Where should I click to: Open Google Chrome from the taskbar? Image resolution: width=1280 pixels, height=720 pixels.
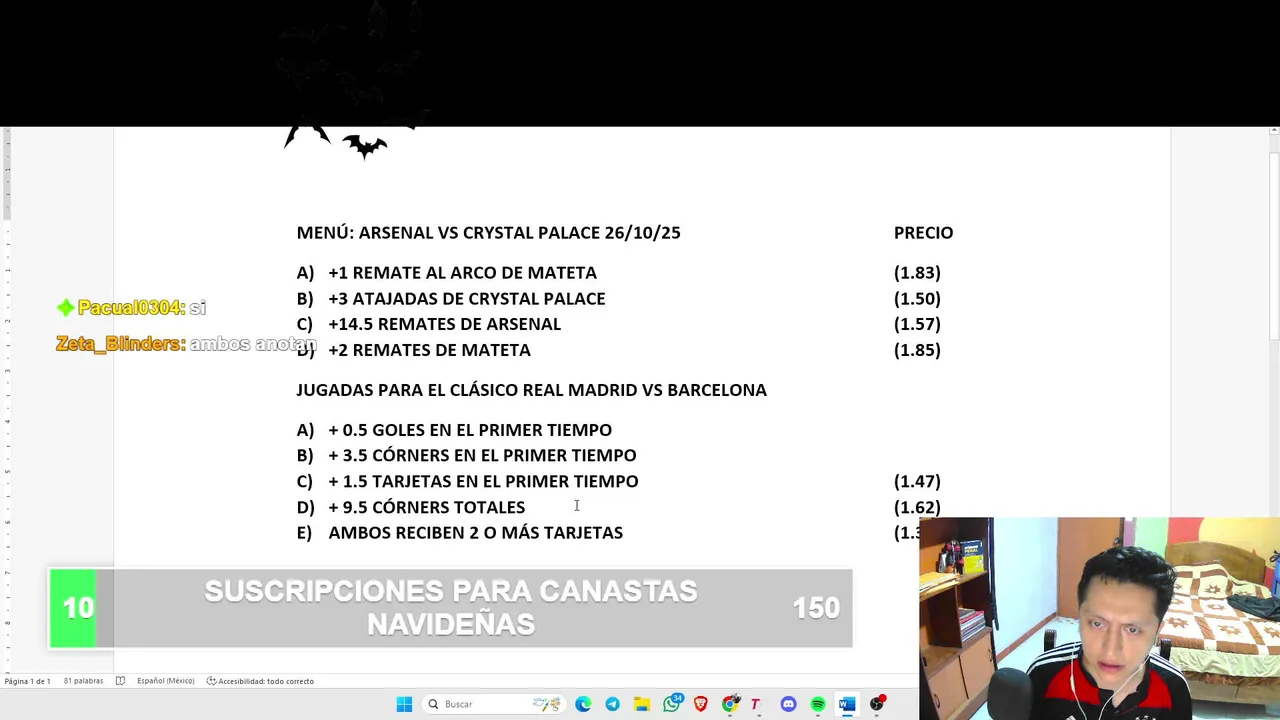[x=730, y=704]
